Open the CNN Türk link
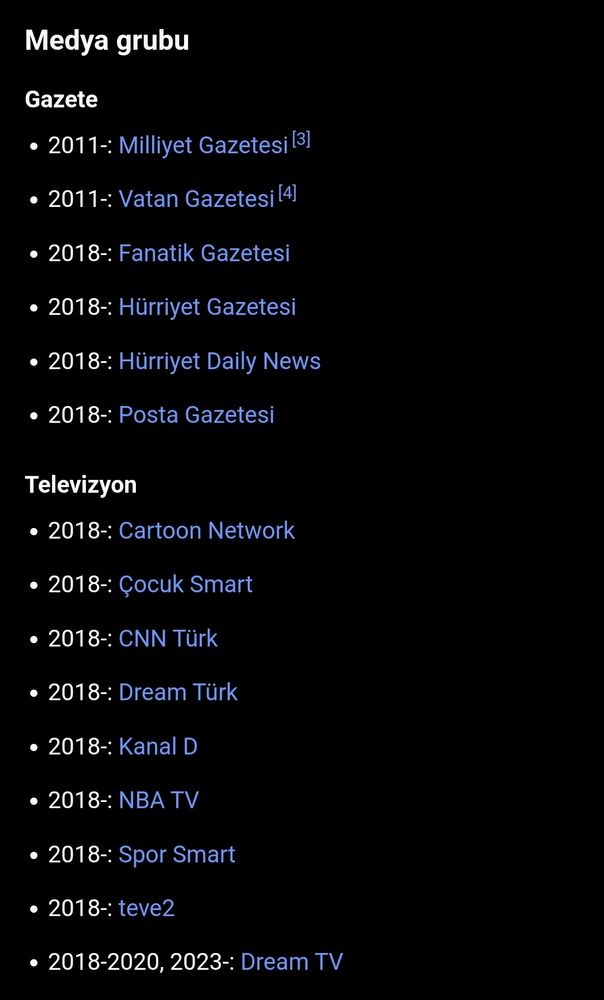 point(168,638)
